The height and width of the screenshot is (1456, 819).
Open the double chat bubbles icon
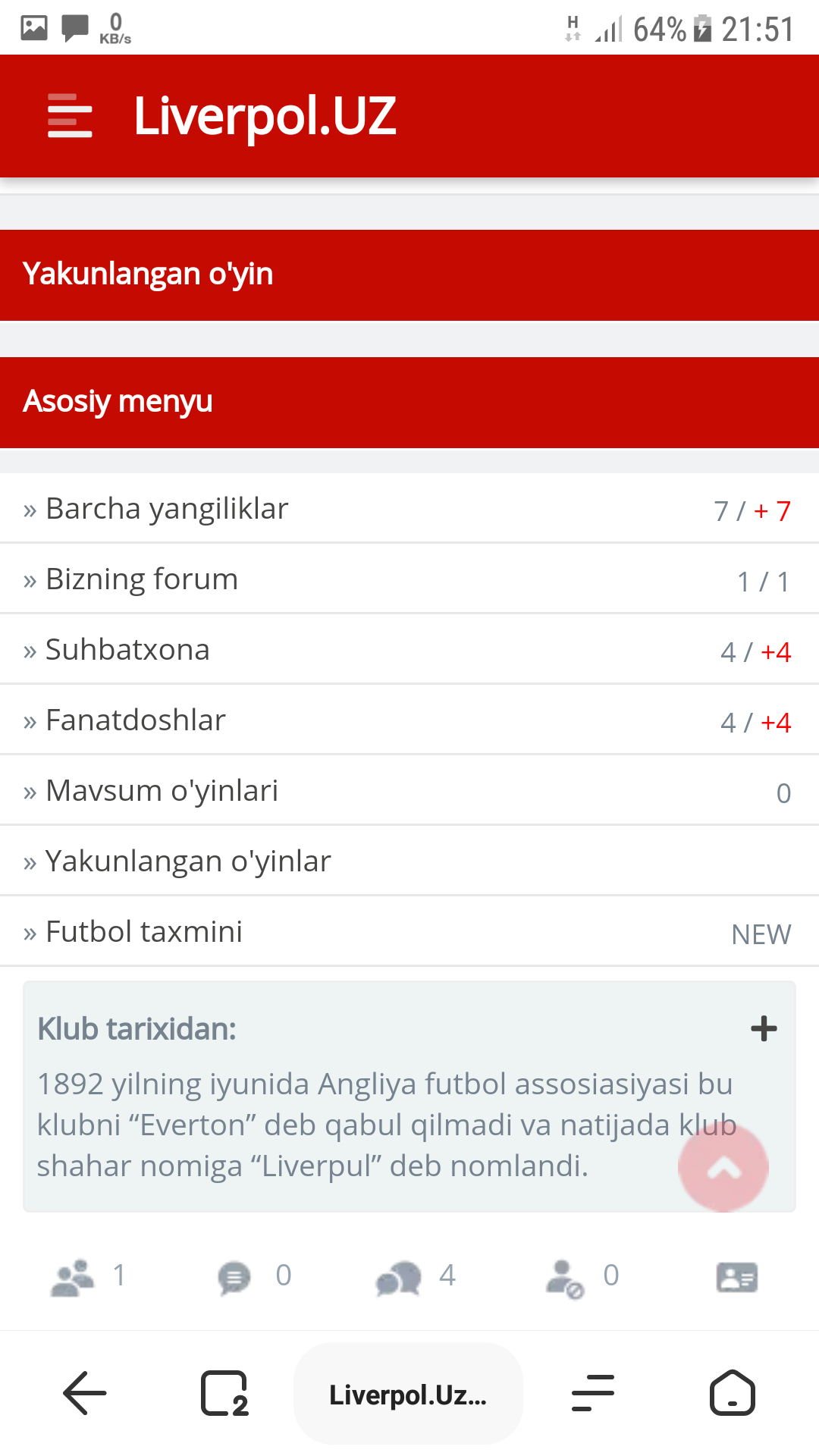(398, 1279)
